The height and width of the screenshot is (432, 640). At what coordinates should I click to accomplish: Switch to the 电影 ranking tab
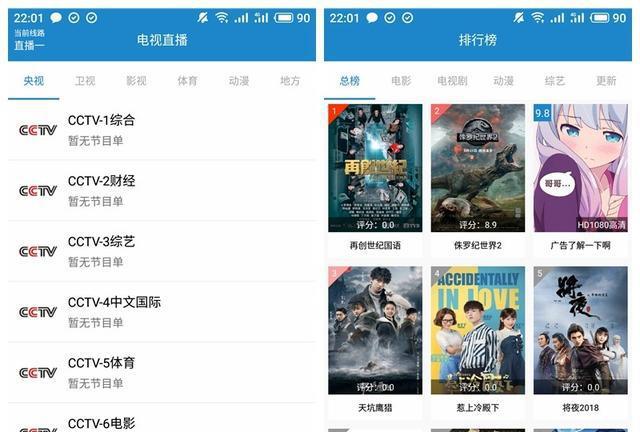pos(401,81)
